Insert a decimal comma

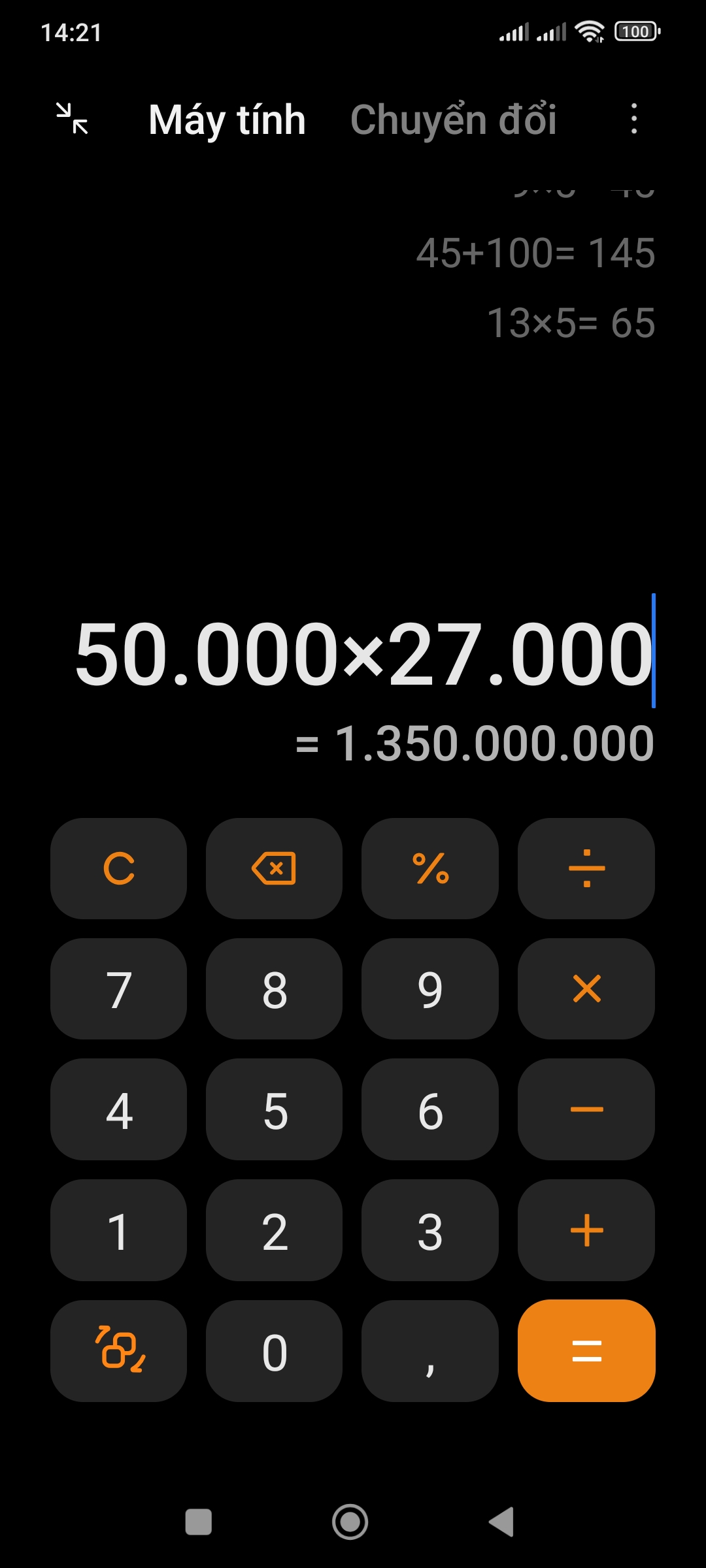click(x=430, y=1352)
